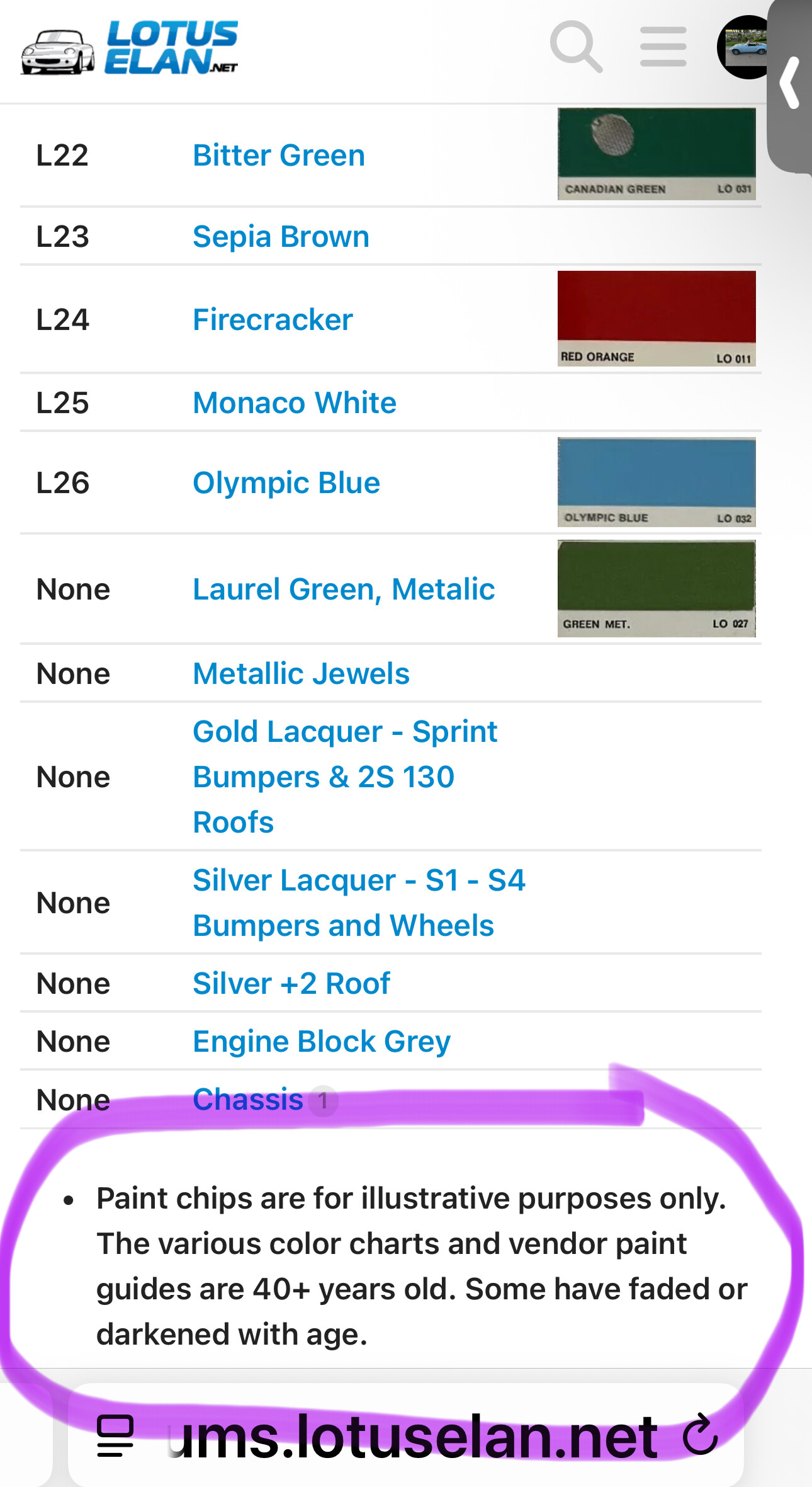Open reader view from the address bar

[113, 1435]
